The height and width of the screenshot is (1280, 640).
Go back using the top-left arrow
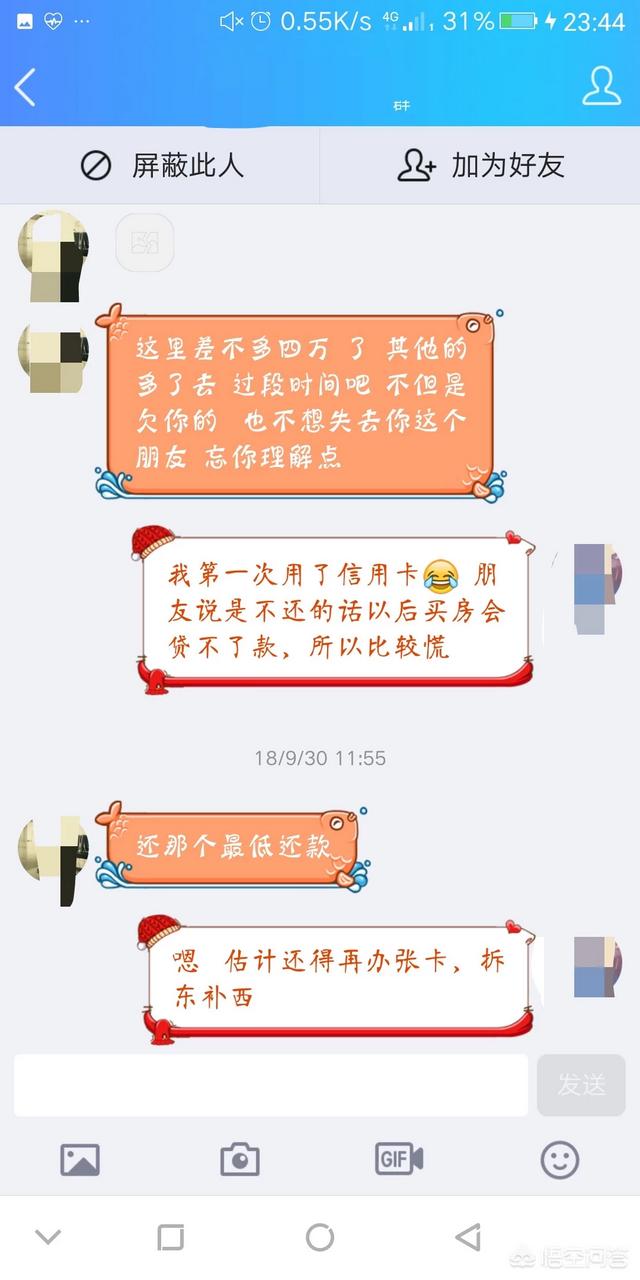point(26,88)
